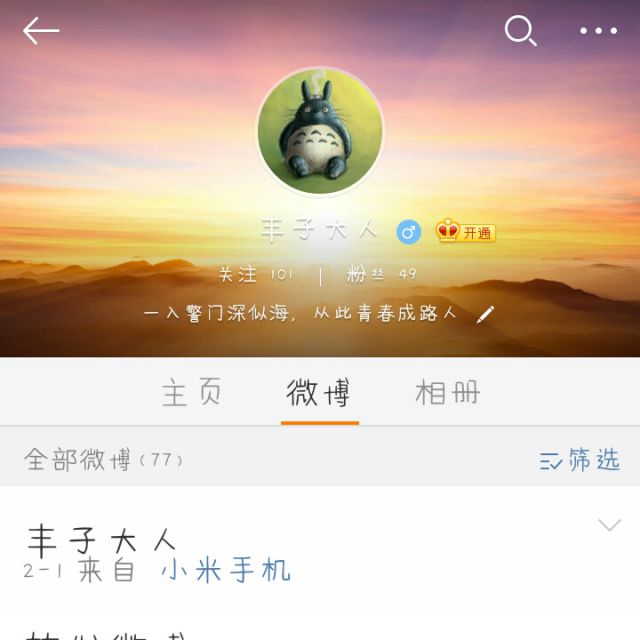This screenshot has width=640, height=640.
Task: Go back using the arrow icon
Action: pos(41,31)
